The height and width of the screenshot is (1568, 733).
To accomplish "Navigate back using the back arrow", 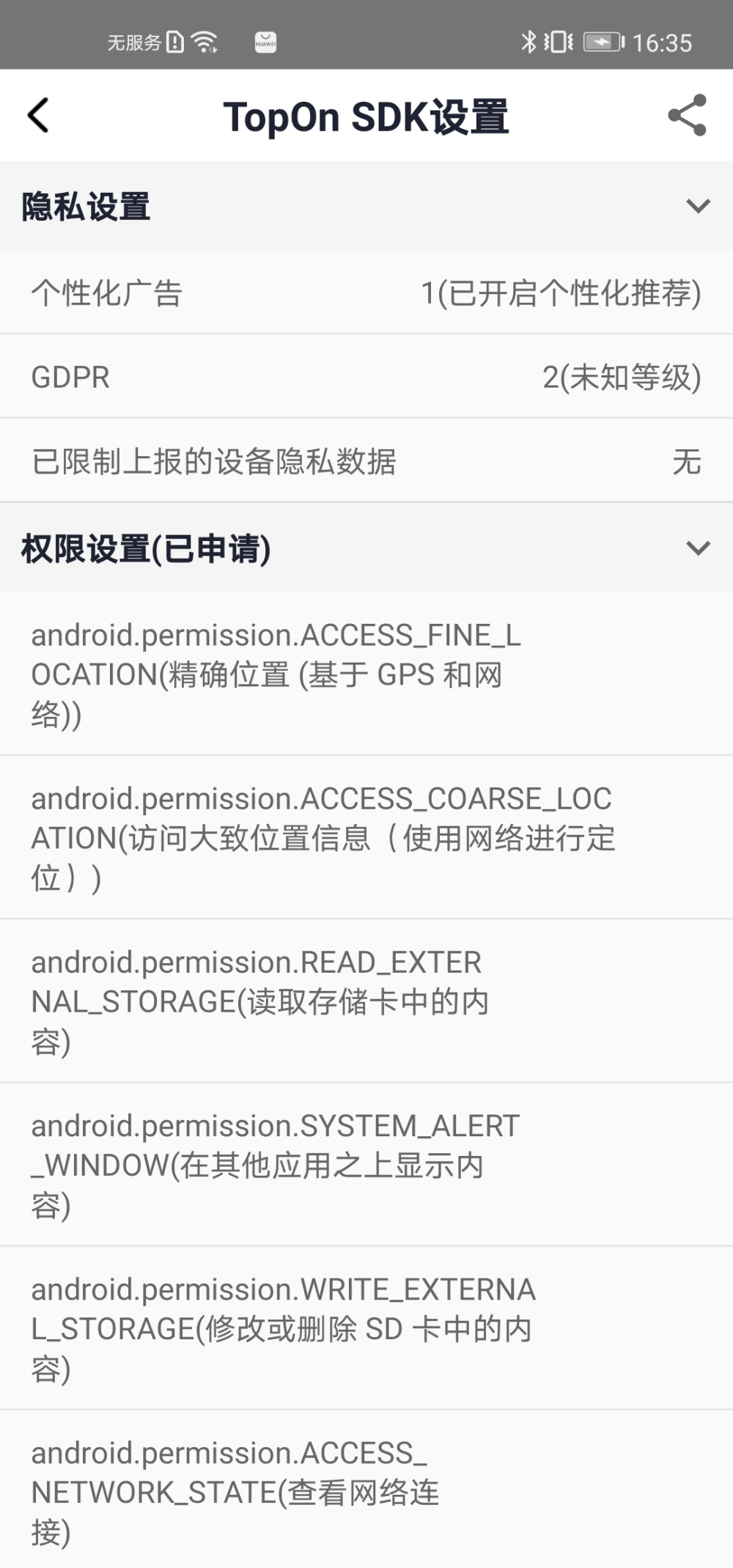I will tap(38, 114).
